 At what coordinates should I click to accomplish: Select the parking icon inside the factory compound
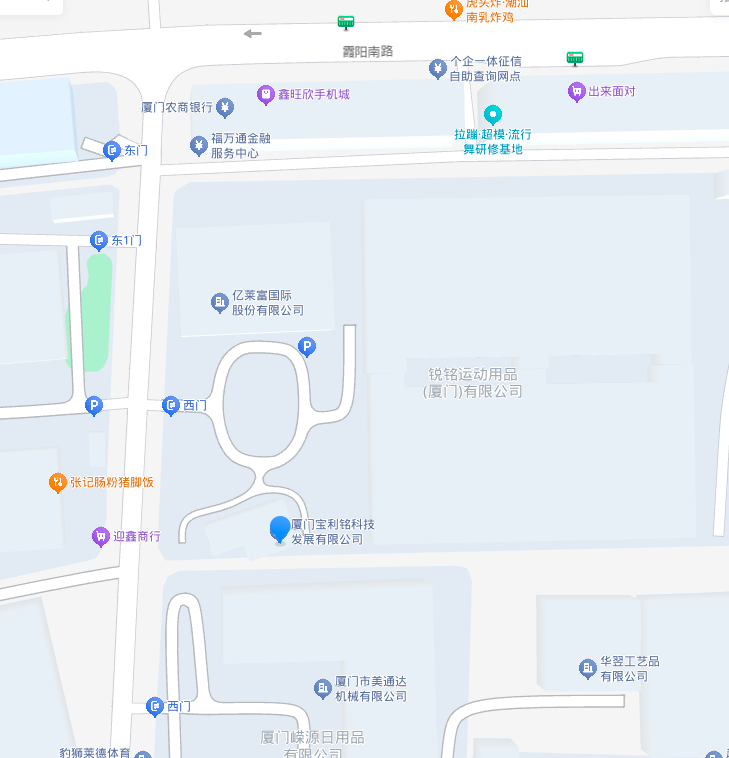306,346
